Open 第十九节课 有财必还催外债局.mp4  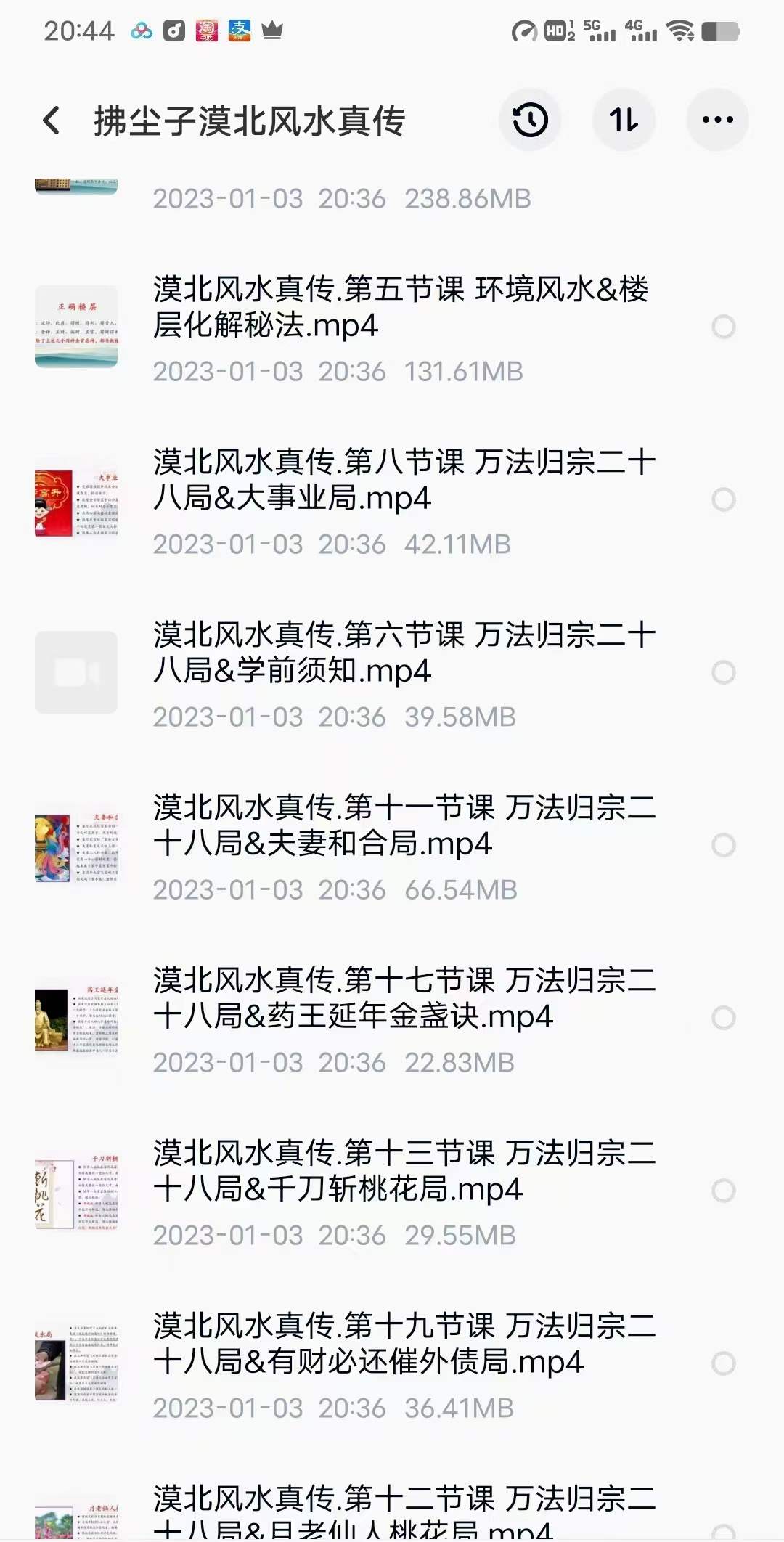[399, 1345]
